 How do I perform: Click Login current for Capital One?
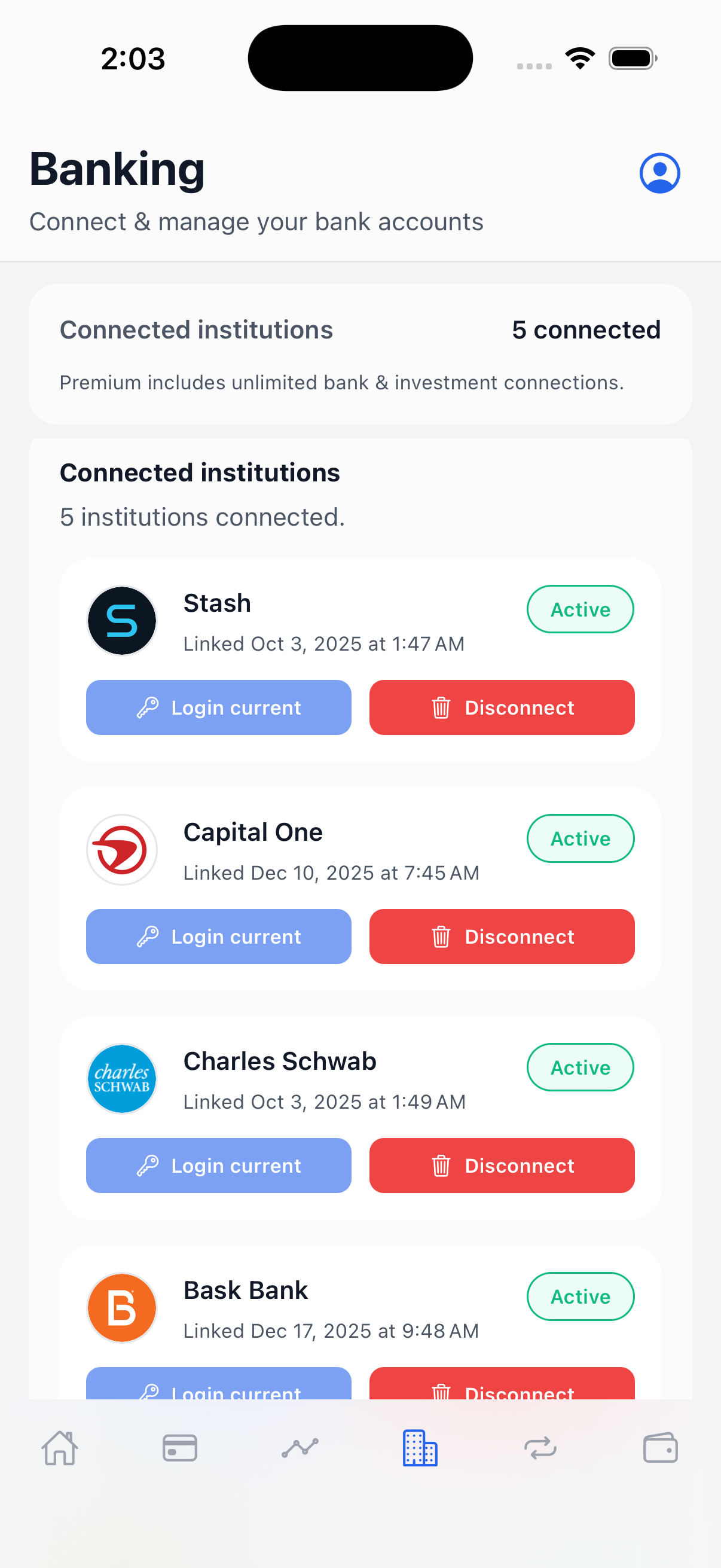click(218, 936)
